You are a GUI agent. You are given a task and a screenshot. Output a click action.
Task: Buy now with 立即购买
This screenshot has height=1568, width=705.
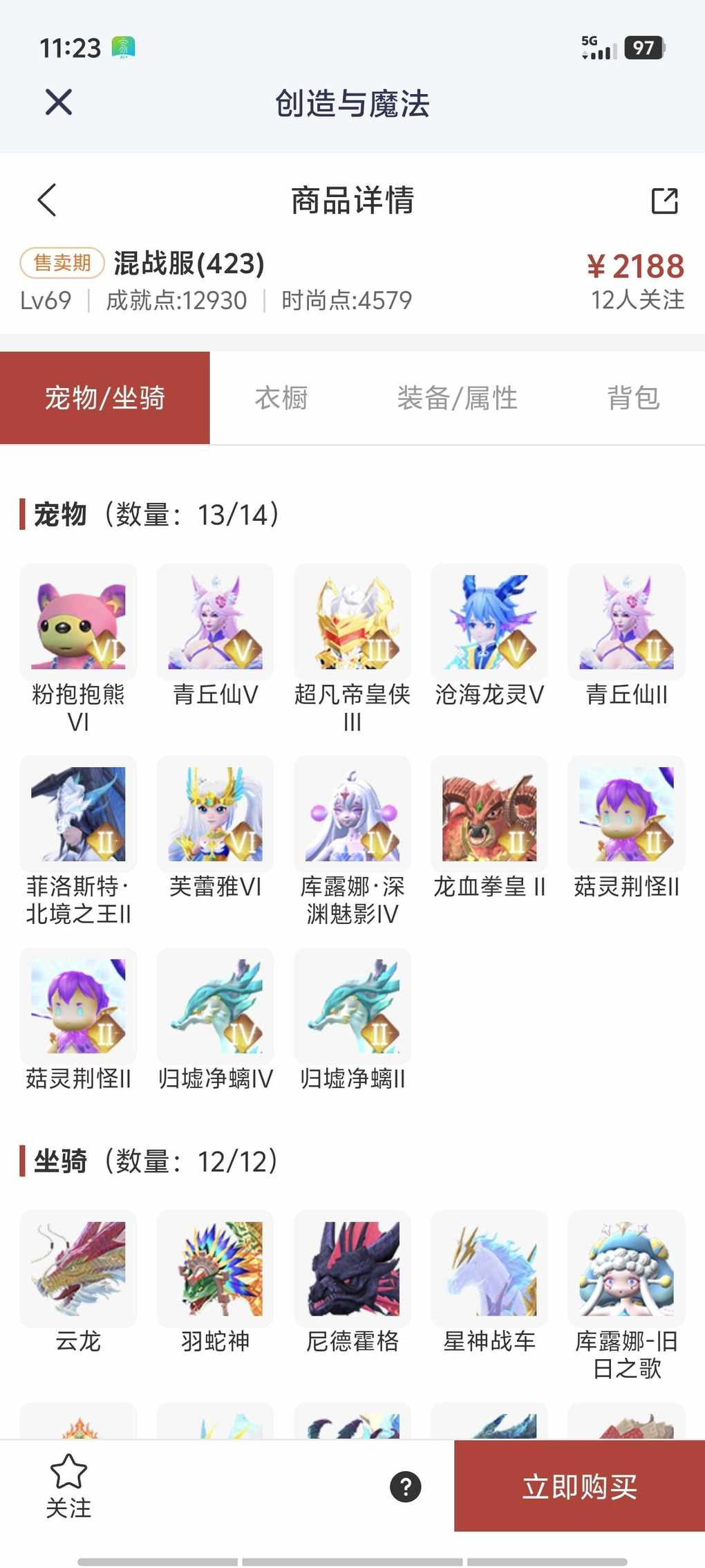pyautogui.click(x=579, y=1486)
